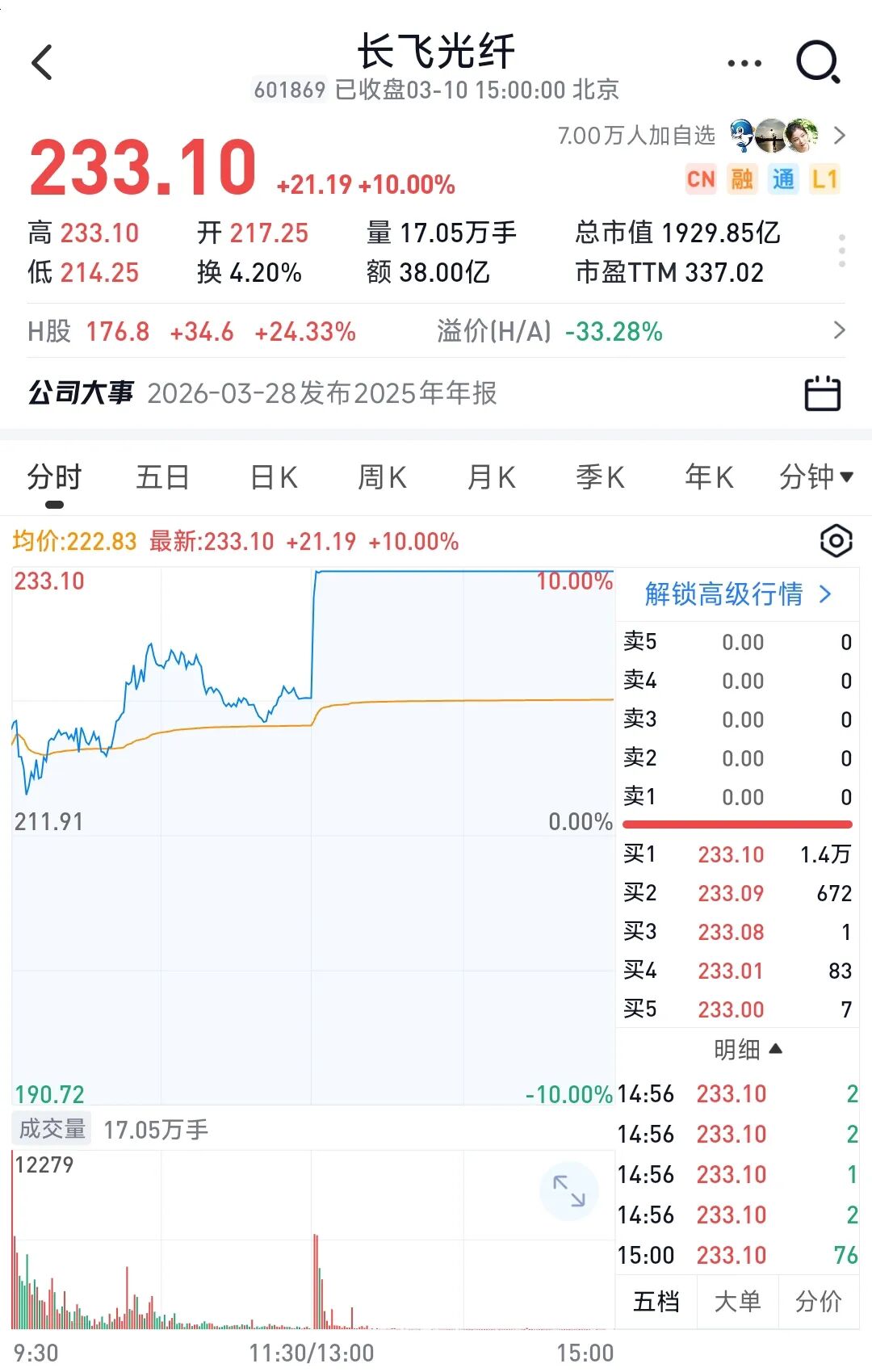The width and height of the screenshot is (872, 1372).
Task: Open the 年K chart tab
Action: pyautogui.click(x=709, y=477)
